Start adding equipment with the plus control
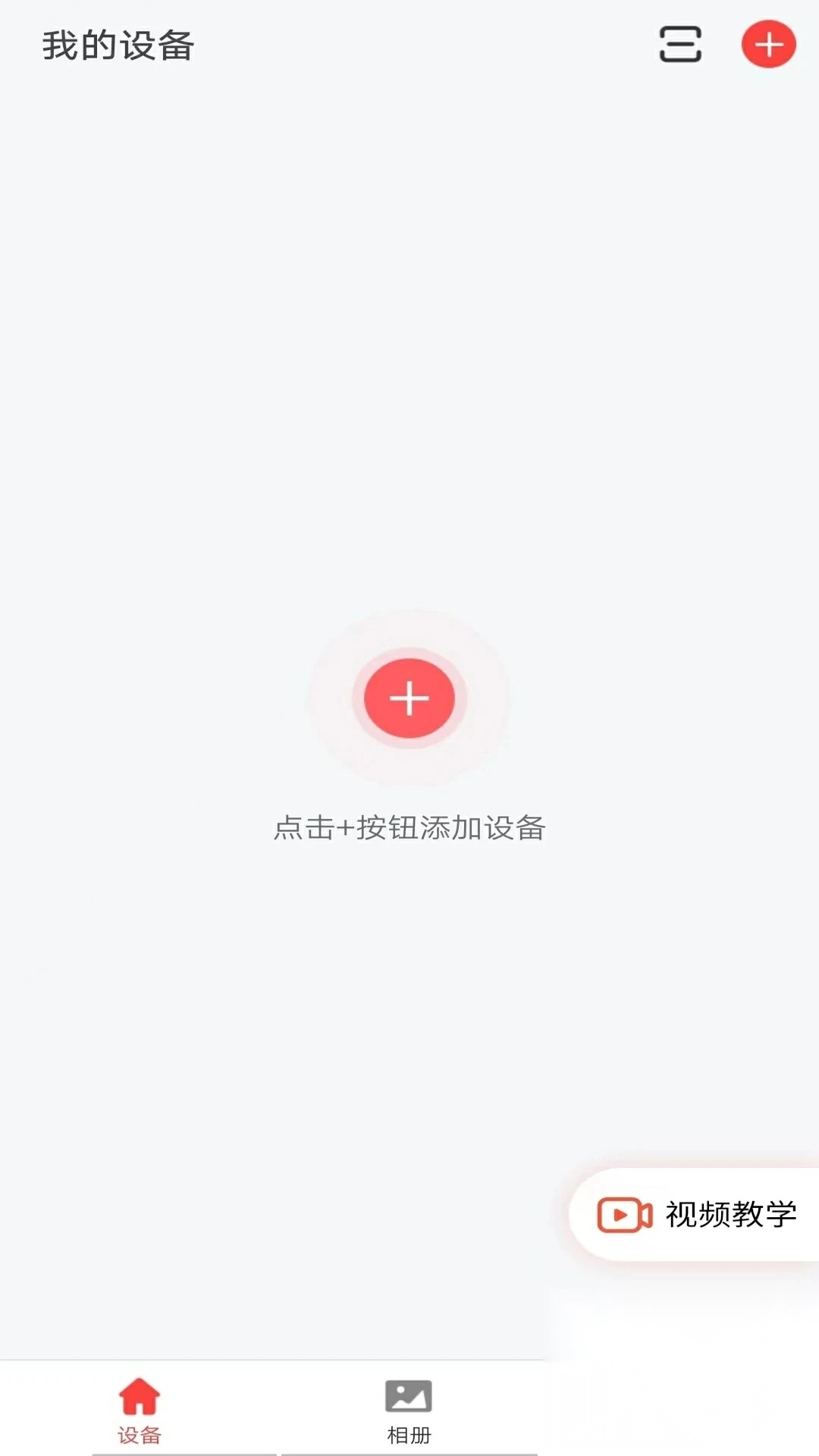Image resolution: width=819 pixels, height=1456 pixels. (409, 698)
